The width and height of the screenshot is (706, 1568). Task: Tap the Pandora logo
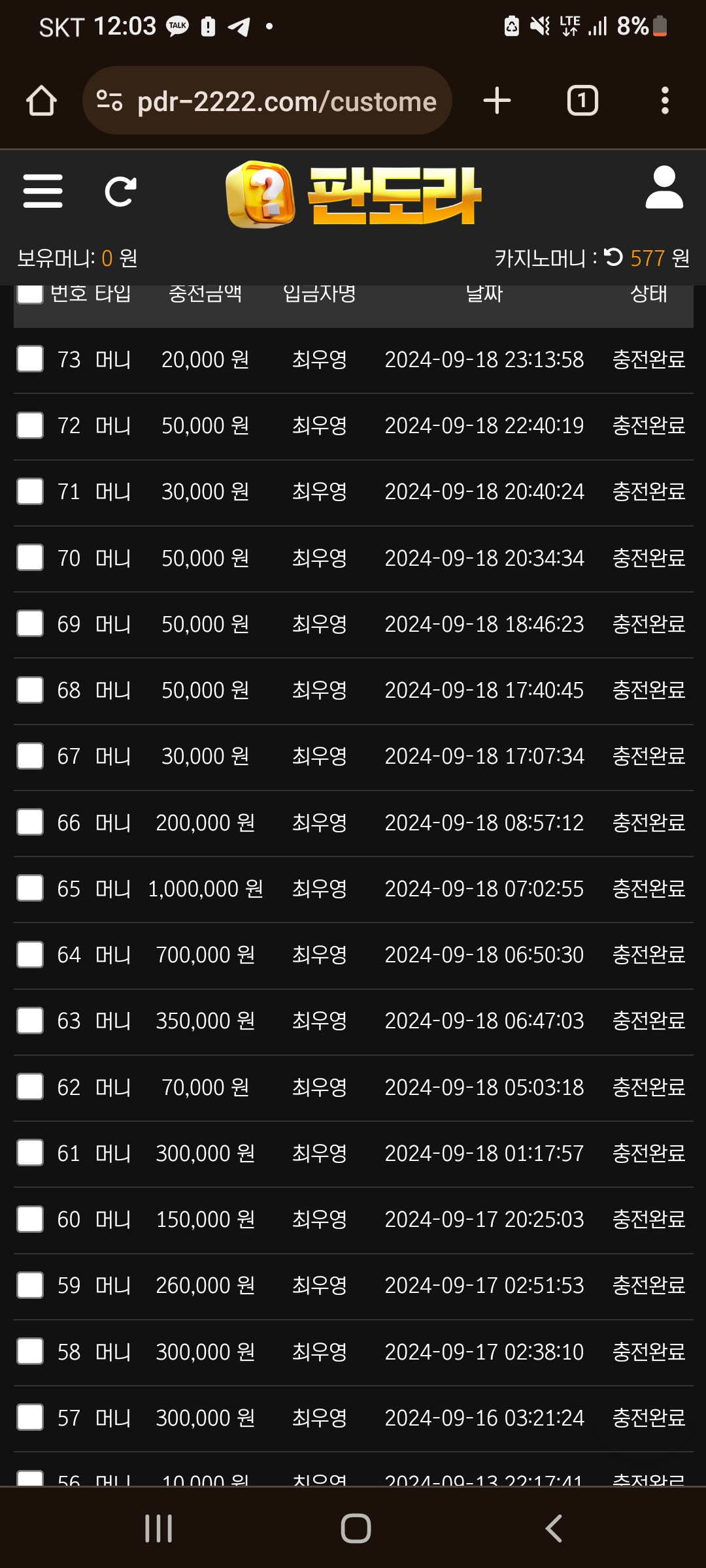tap(353, 194)
